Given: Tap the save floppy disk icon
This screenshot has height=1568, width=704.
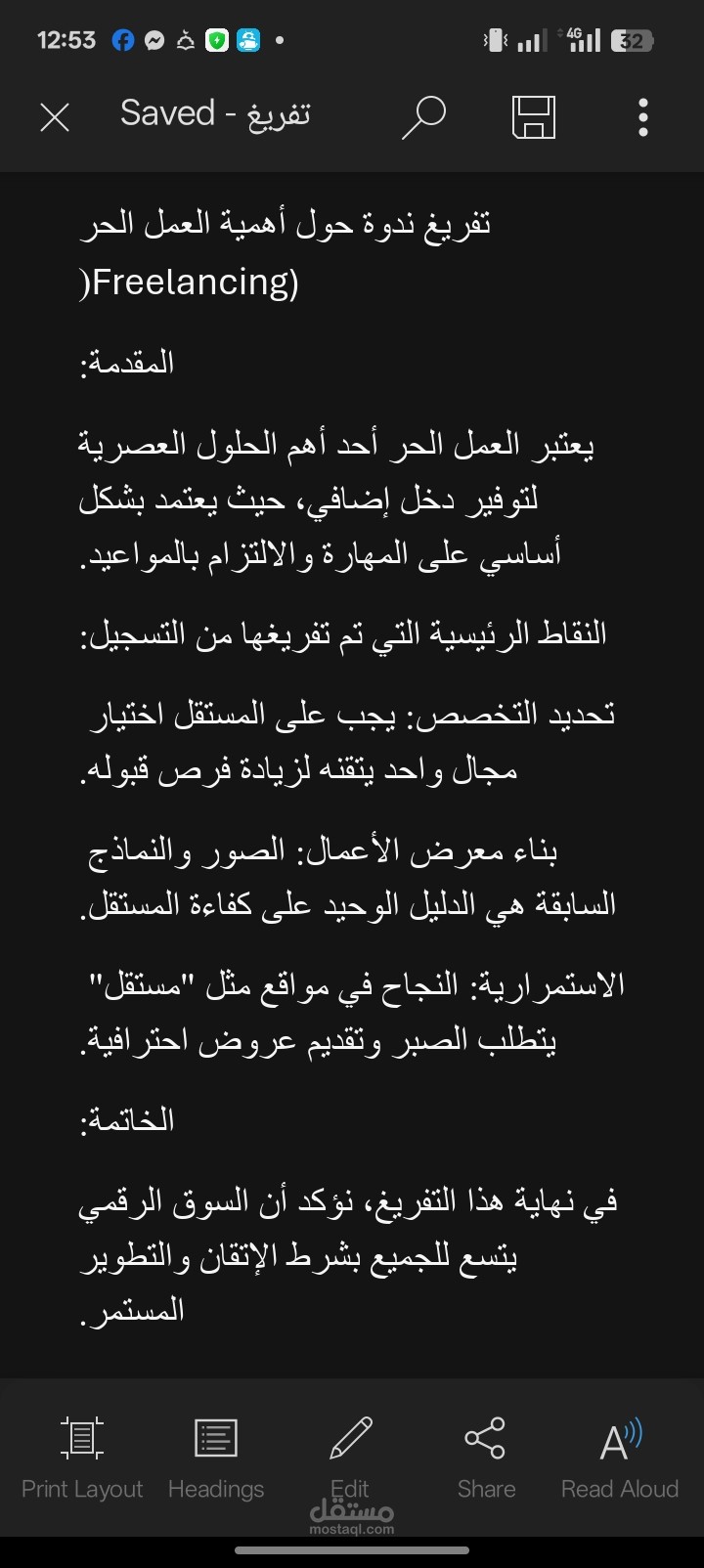Looking at the screenshot, I should click(534, 117).
